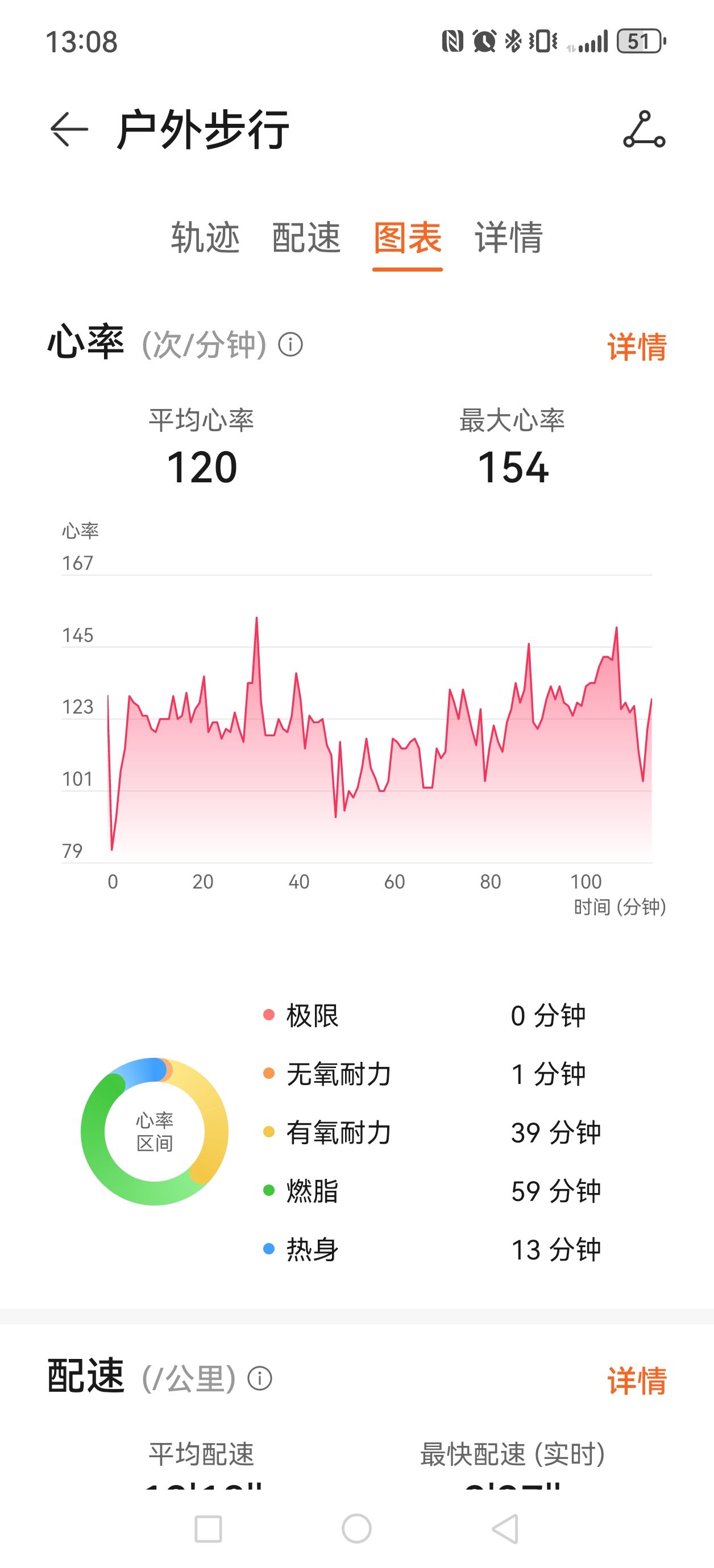Open recent apps from navigation bar
Viewport: 714px width, 1568px height.
point(209,1528)
